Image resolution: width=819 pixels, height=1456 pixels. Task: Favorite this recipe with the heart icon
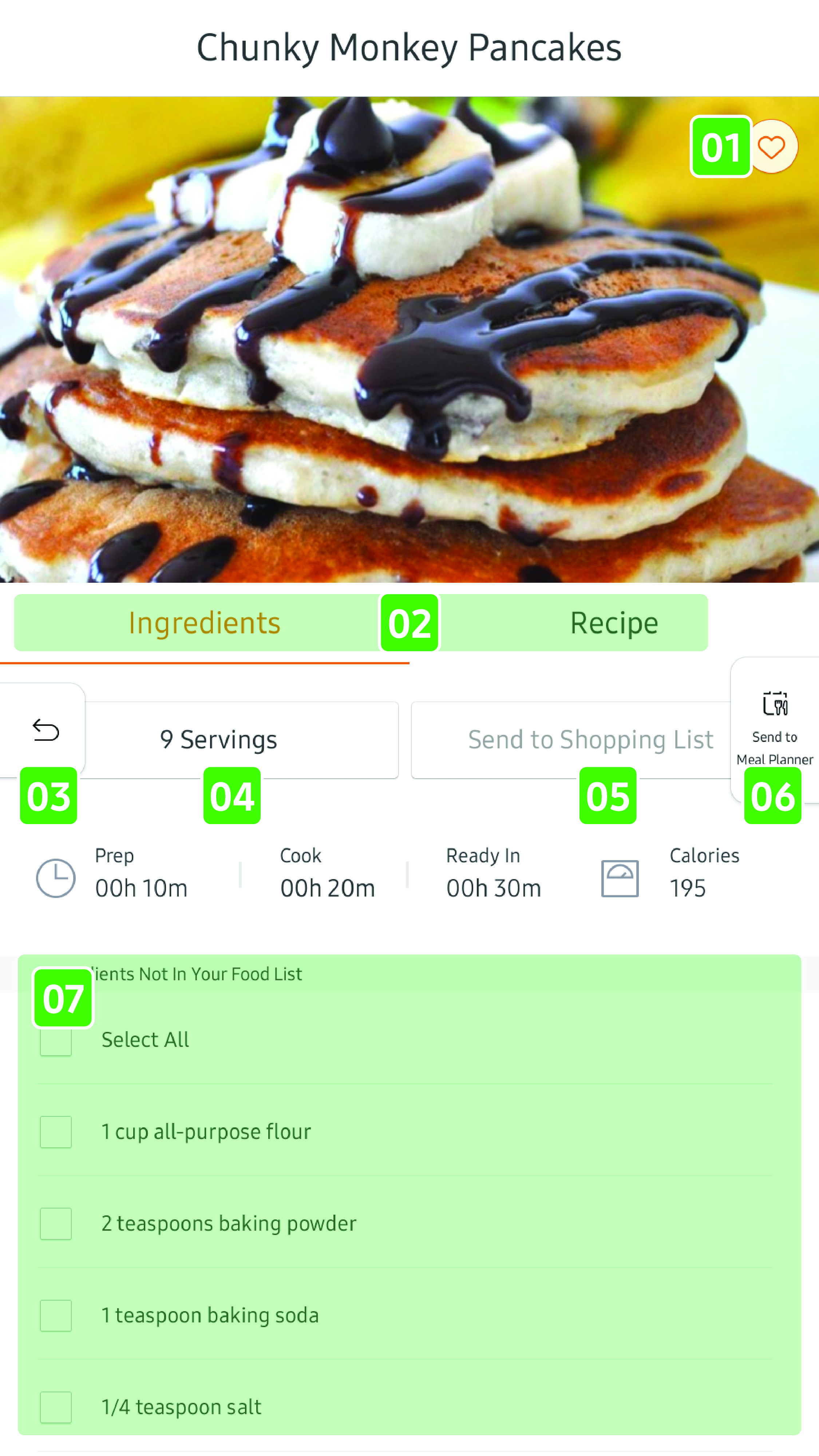coord(772,147)
